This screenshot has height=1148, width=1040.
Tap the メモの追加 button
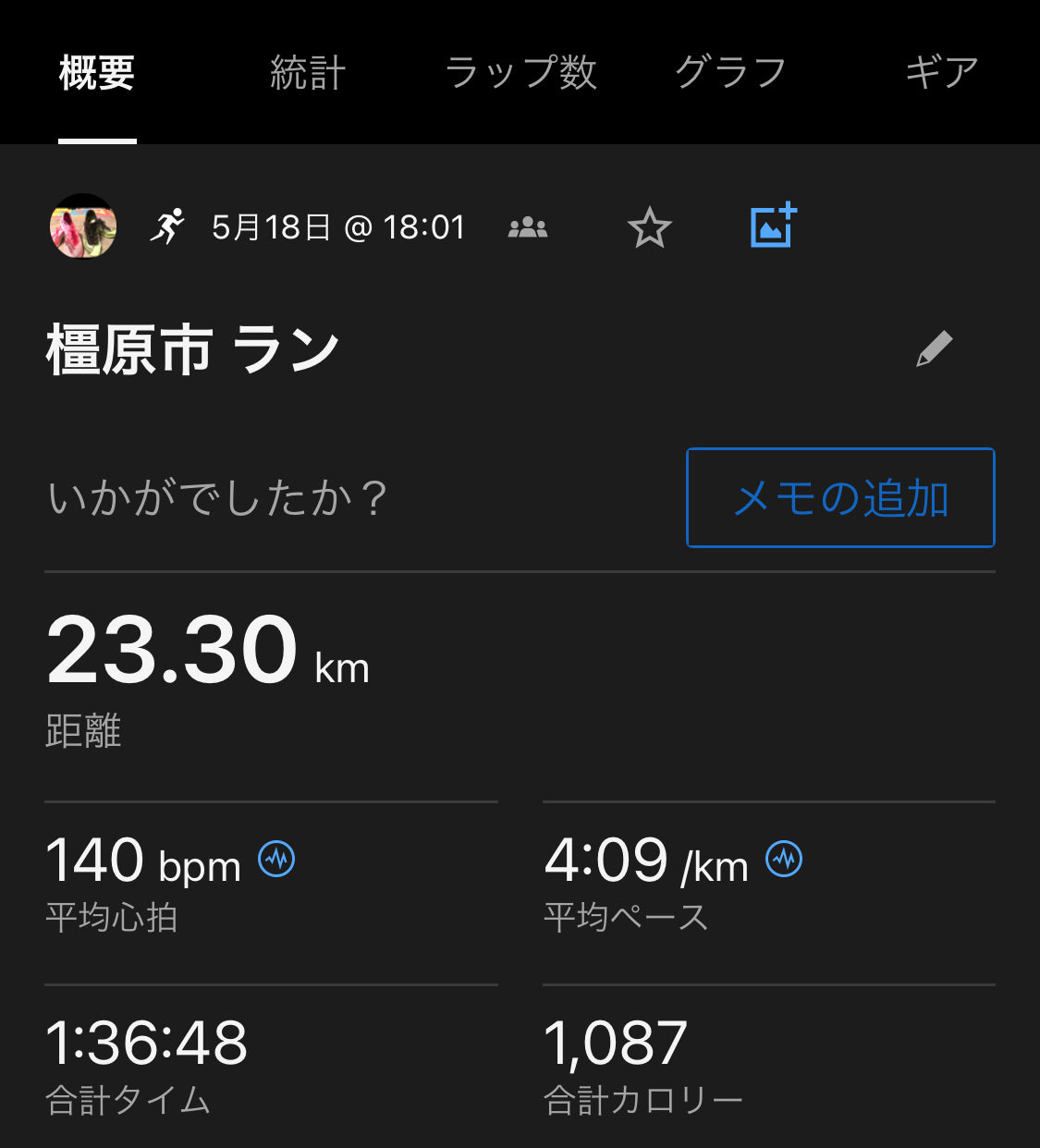pyautogui.click(x=840, y=498)
